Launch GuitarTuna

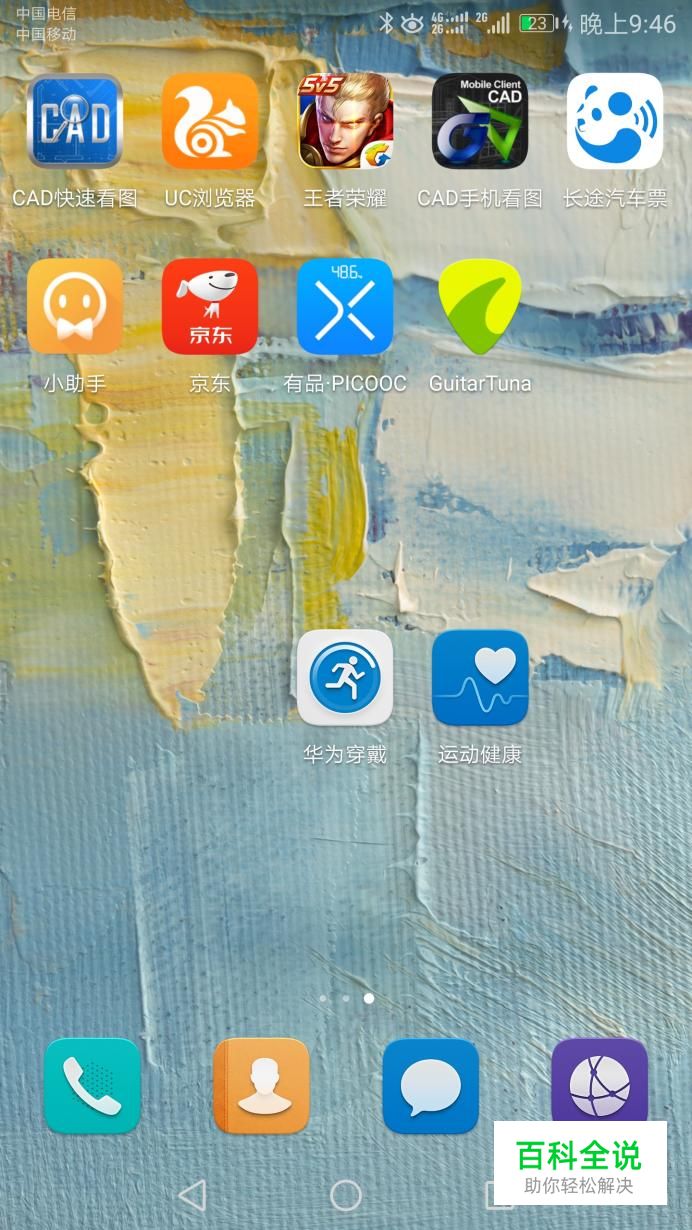(480, 307)
